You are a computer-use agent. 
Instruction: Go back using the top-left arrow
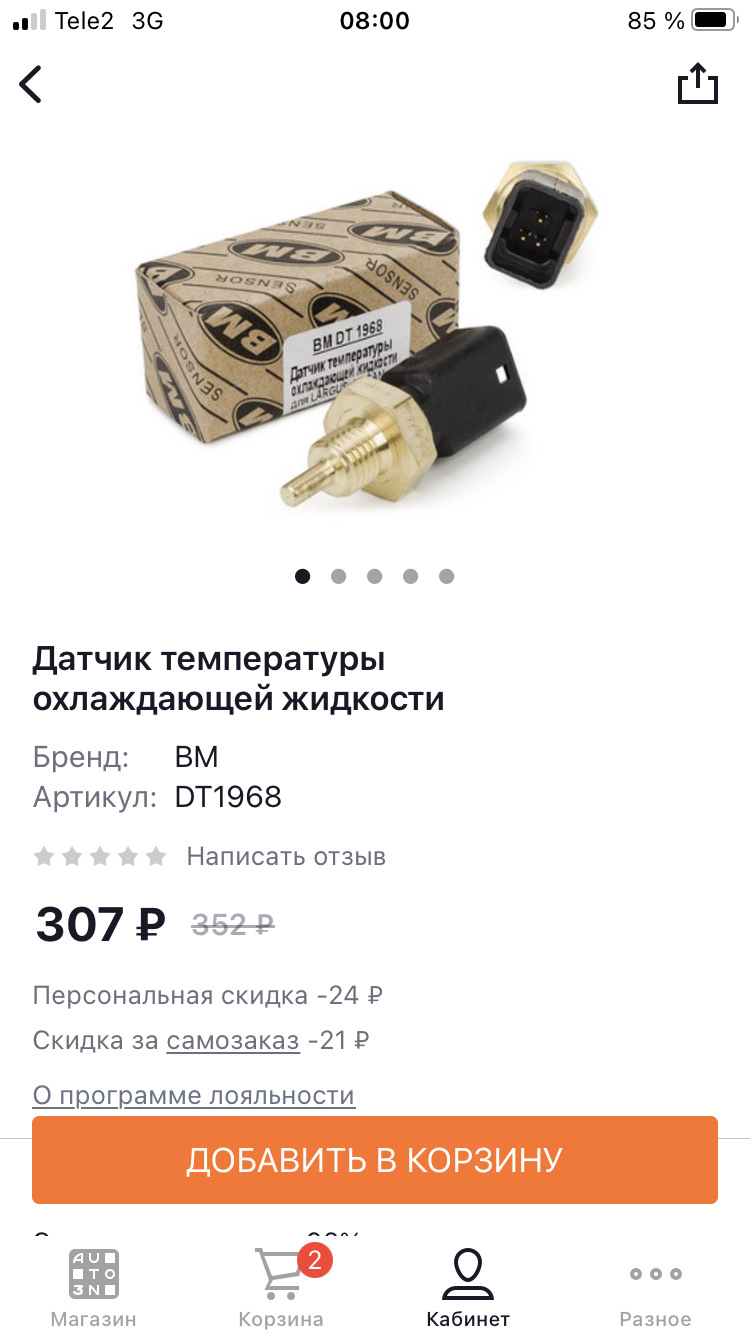point(32,84)
